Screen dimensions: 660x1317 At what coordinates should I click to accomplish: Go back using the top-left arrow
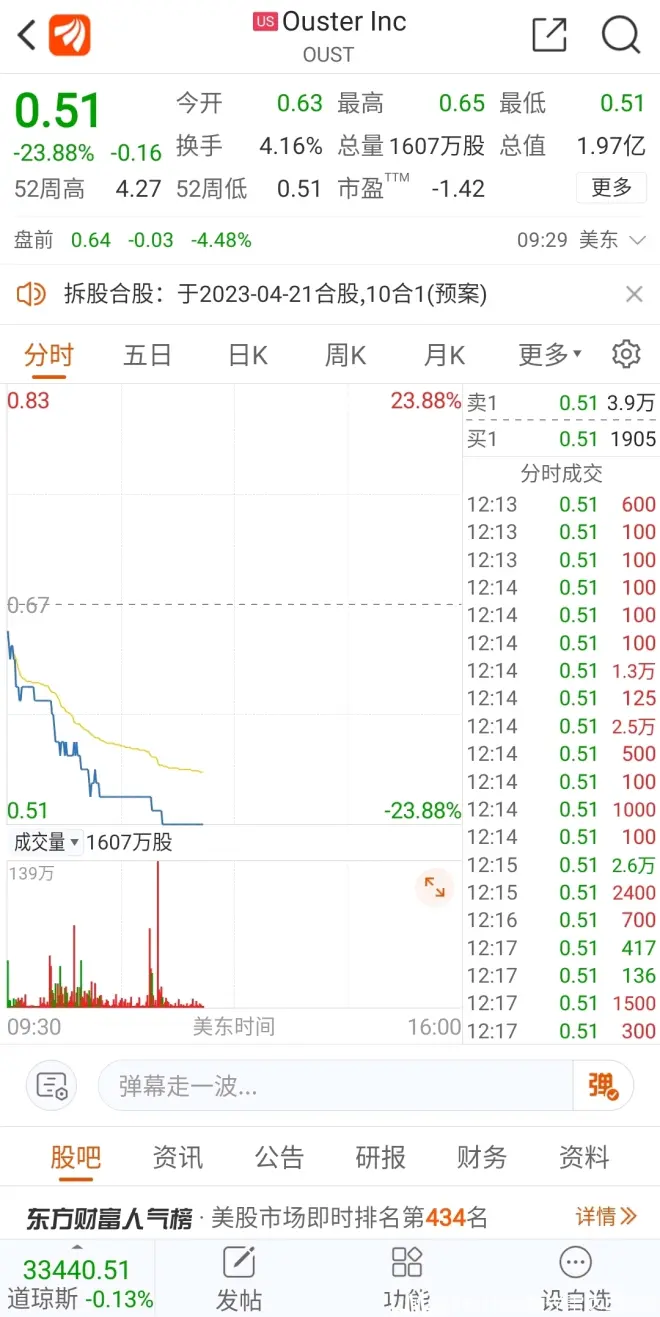coord(27,35)
